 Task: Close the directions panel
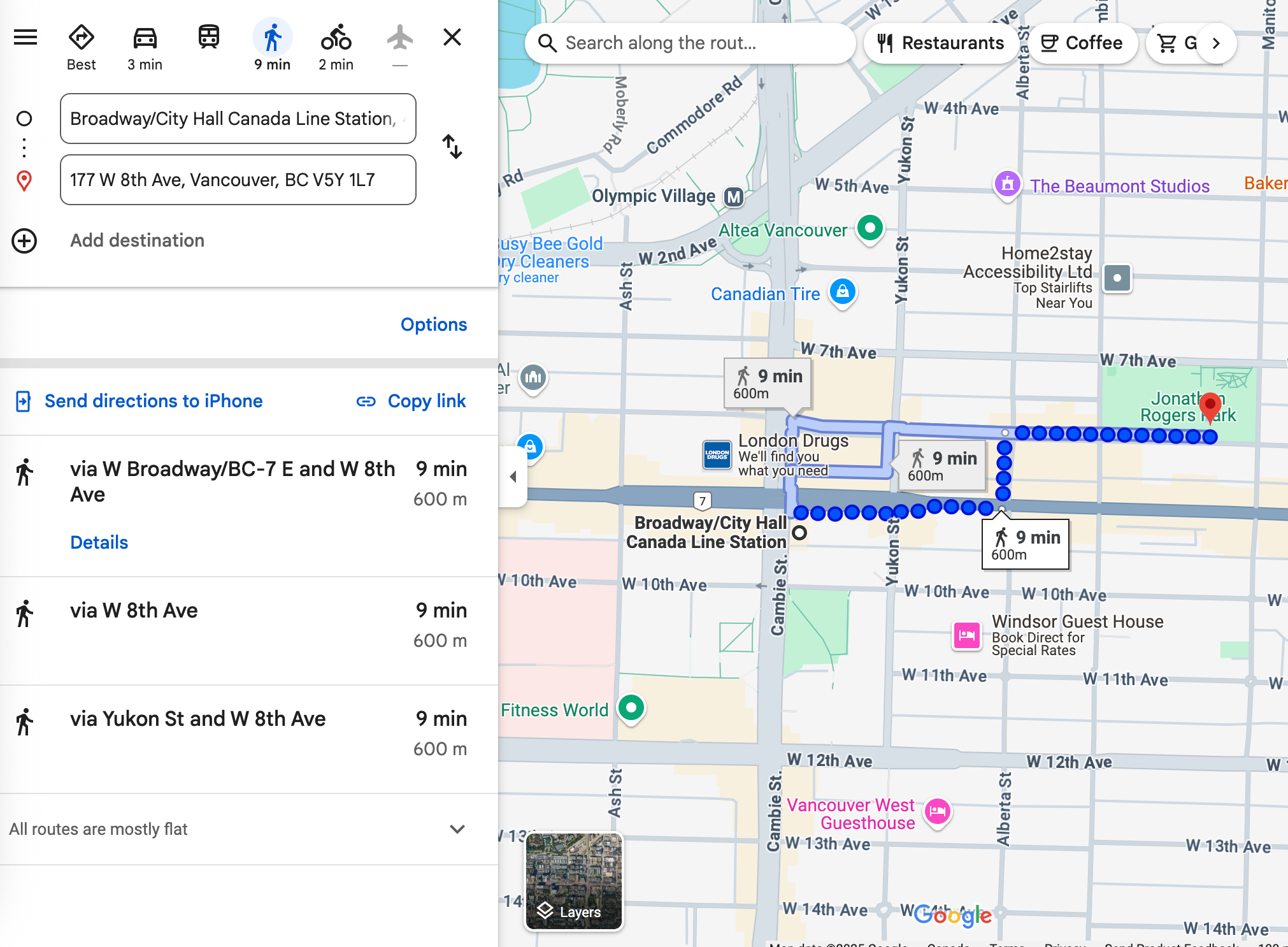point(452,38)
